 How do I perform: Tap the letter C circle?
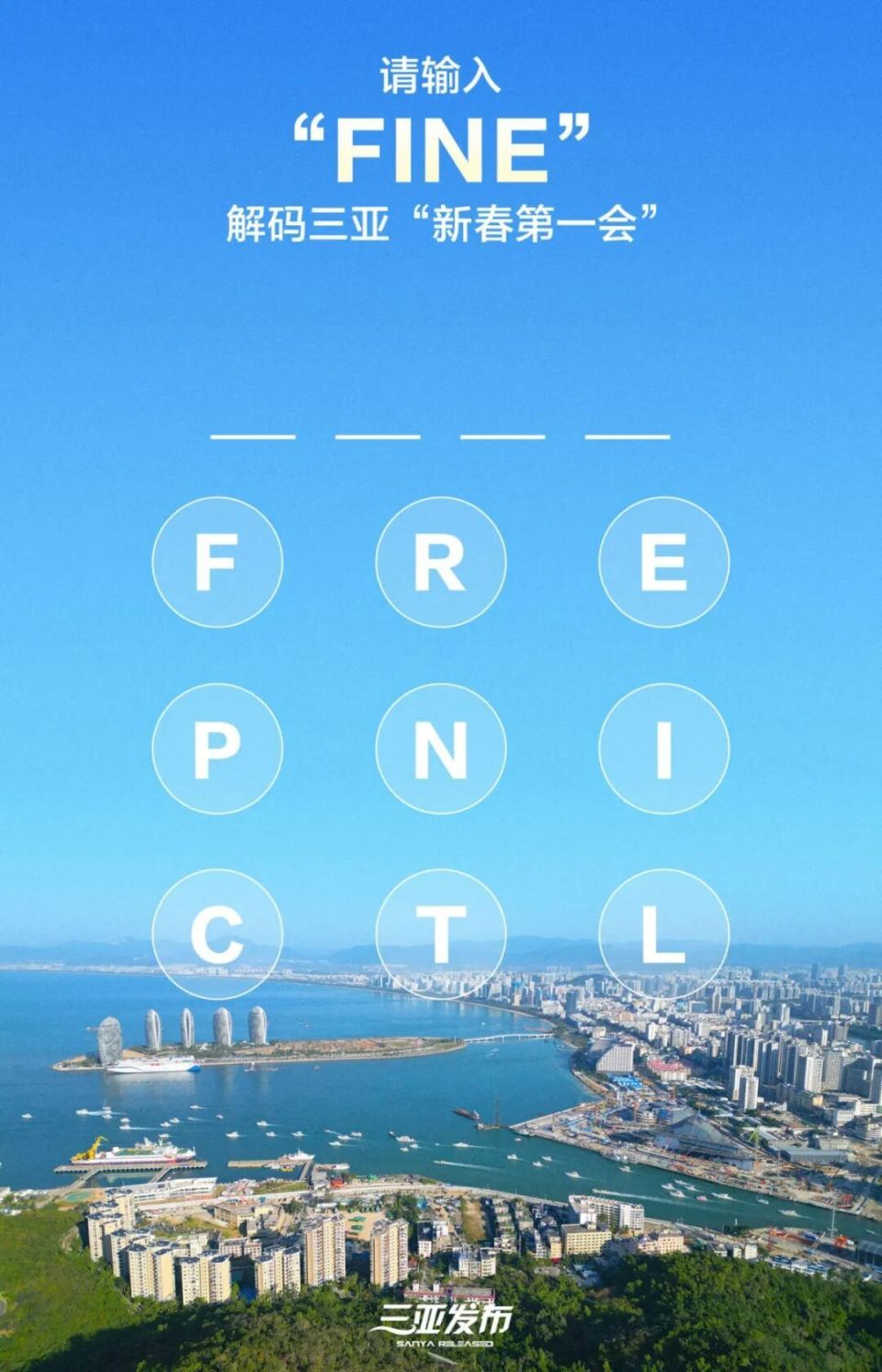pyautogui.click(x=217, y=935)
